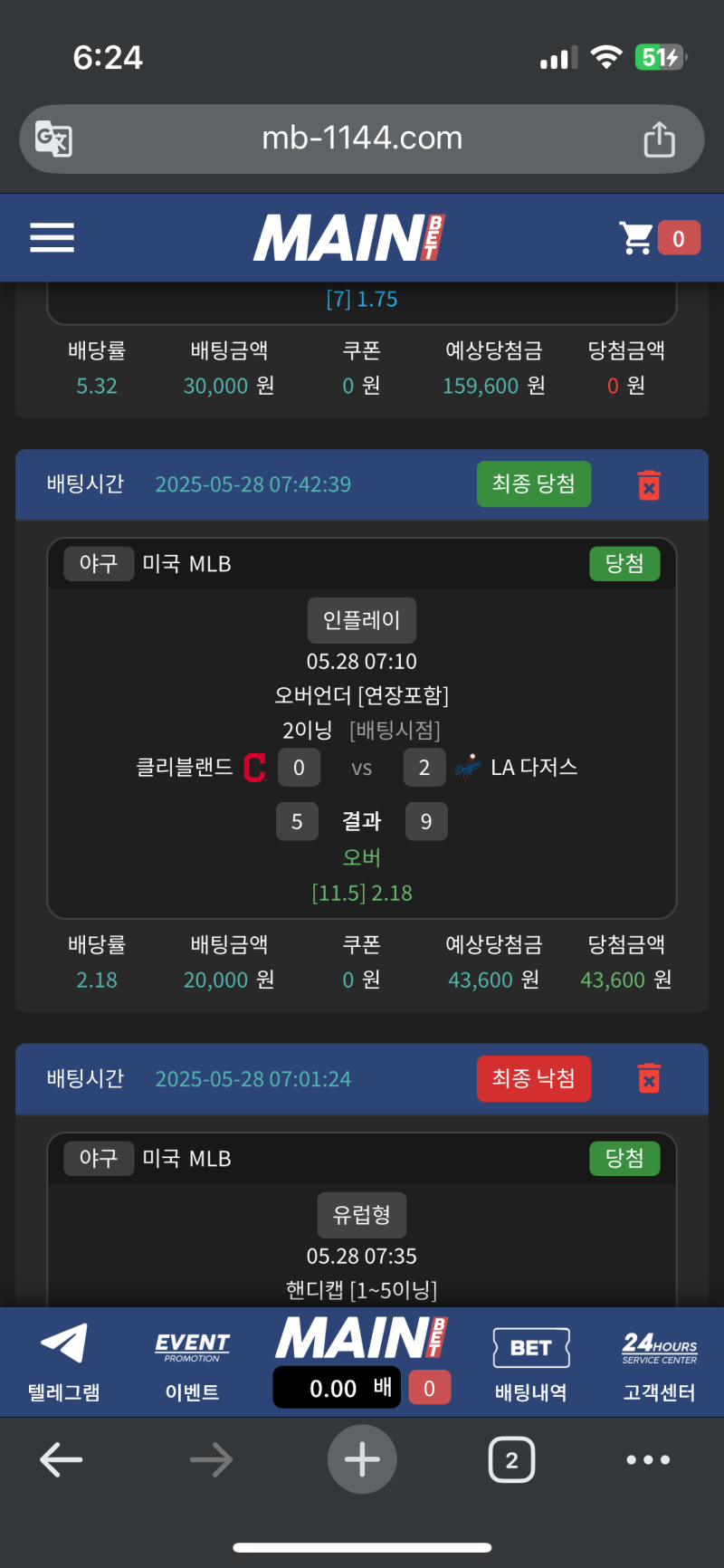Open the 고객센터 service center
The width and height of the screenshot is (724, 1568).
tap(659, 1362)
